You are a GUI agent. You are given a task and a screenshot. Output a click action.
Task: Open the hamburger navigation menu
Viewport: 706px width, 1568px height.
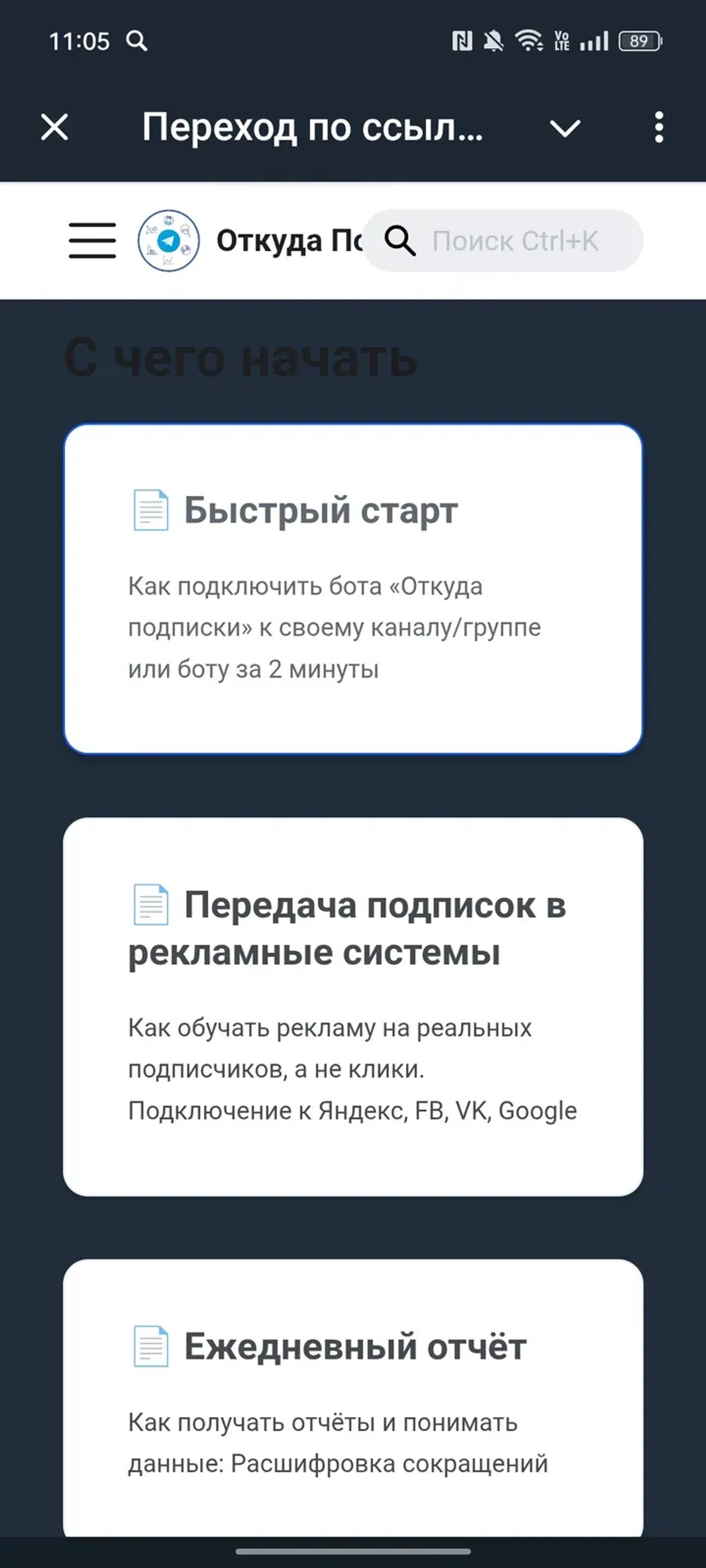click(x=92, y=240)
